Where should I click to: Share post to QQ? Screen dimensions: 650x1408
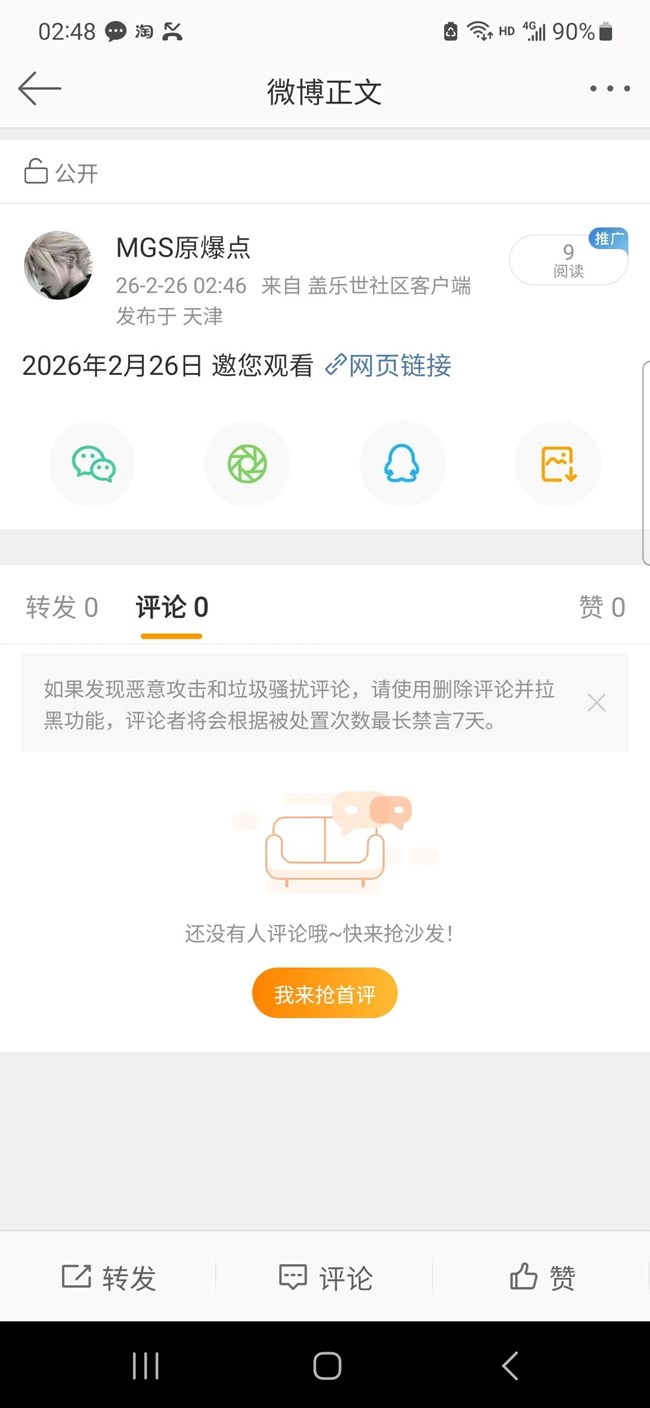click(x=402, y=464)
